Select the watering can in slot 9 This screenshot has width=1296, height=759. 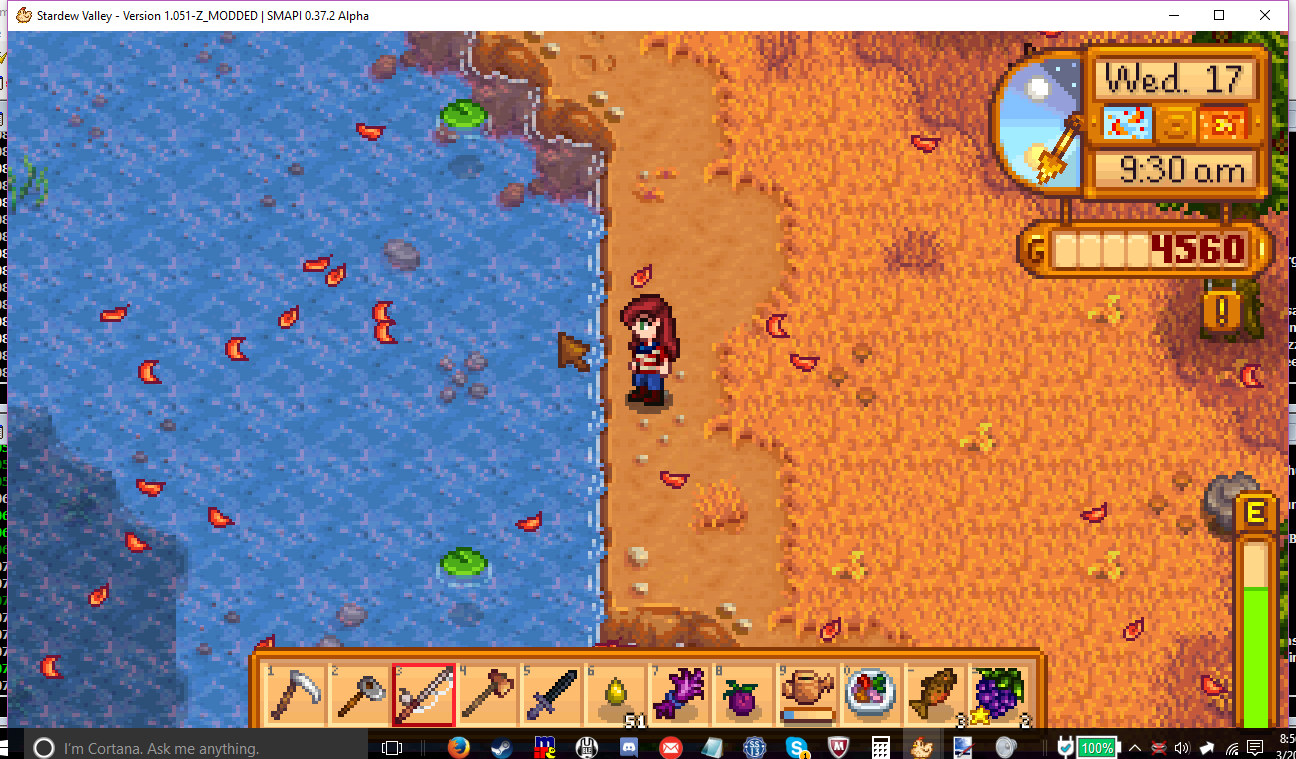coord(806,692)
